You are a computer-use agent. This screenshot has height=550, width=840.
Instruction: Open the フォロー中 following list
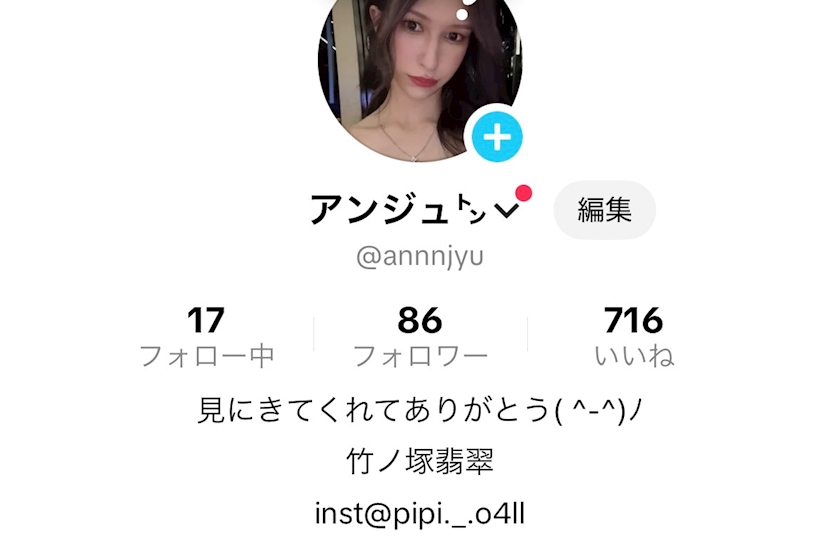tap(206, 336)
